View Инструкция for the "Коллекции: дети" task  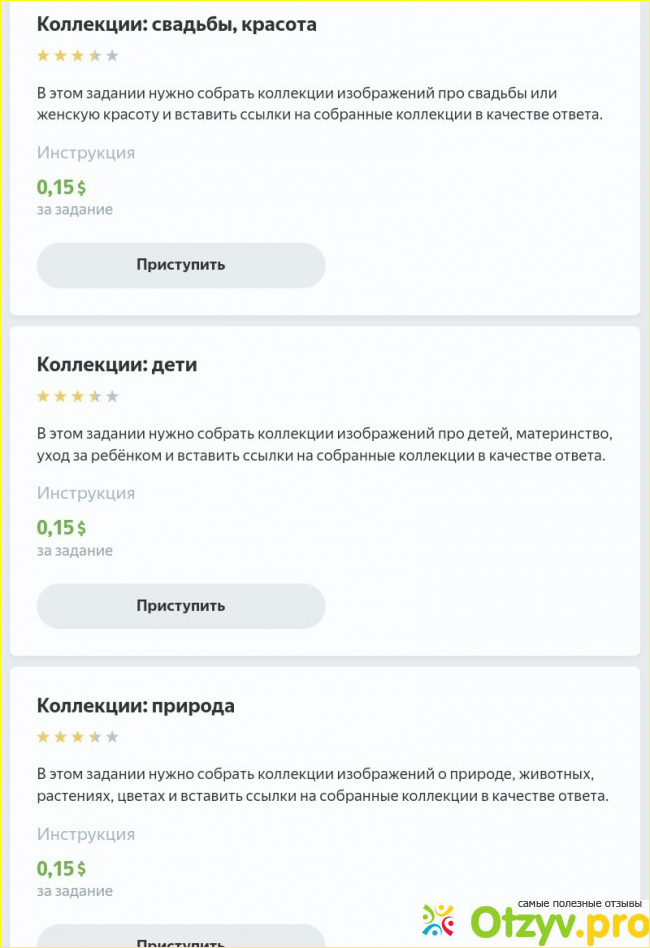[x=86, y=493]
